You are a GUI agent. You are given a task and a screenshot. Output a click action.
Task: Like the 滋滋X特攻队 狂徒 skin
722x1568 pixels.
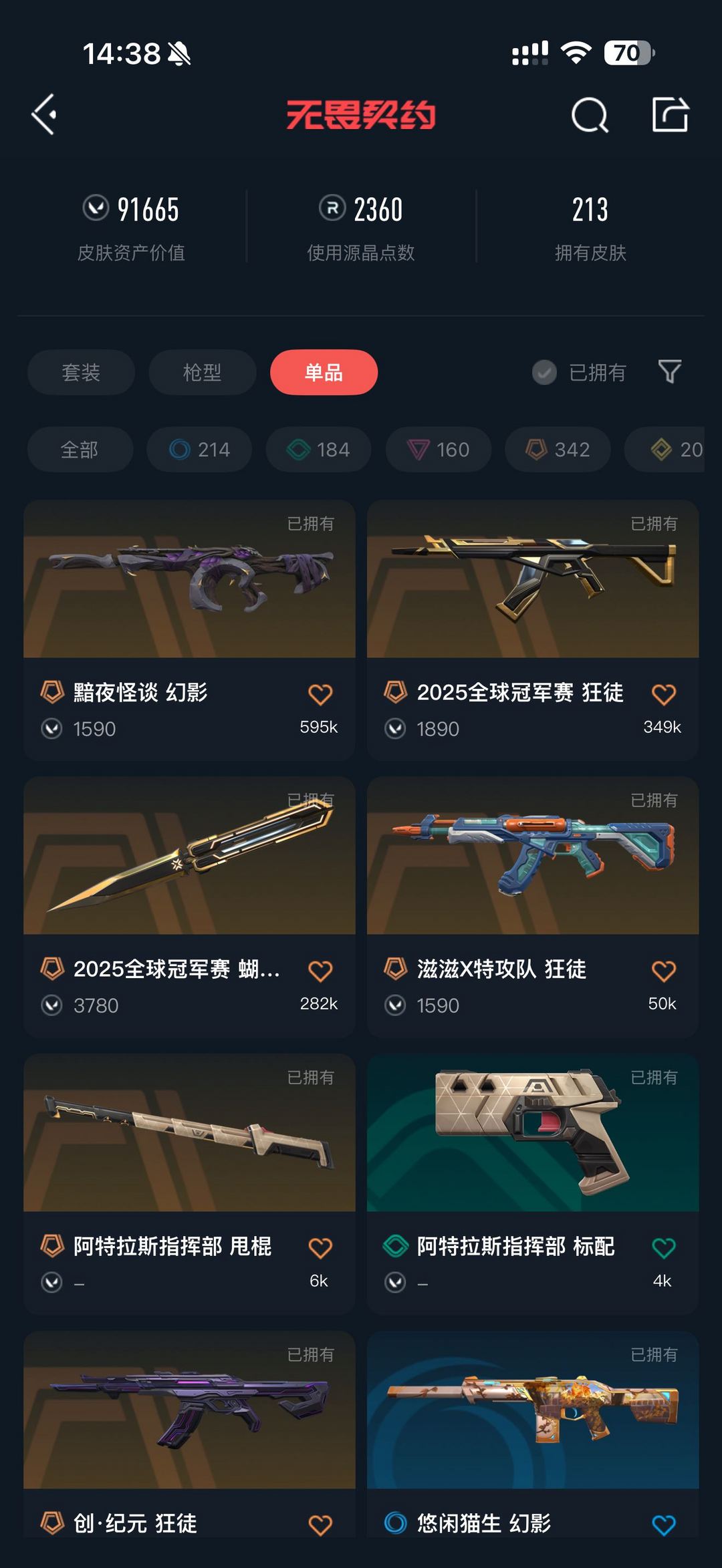click(663, 971)
